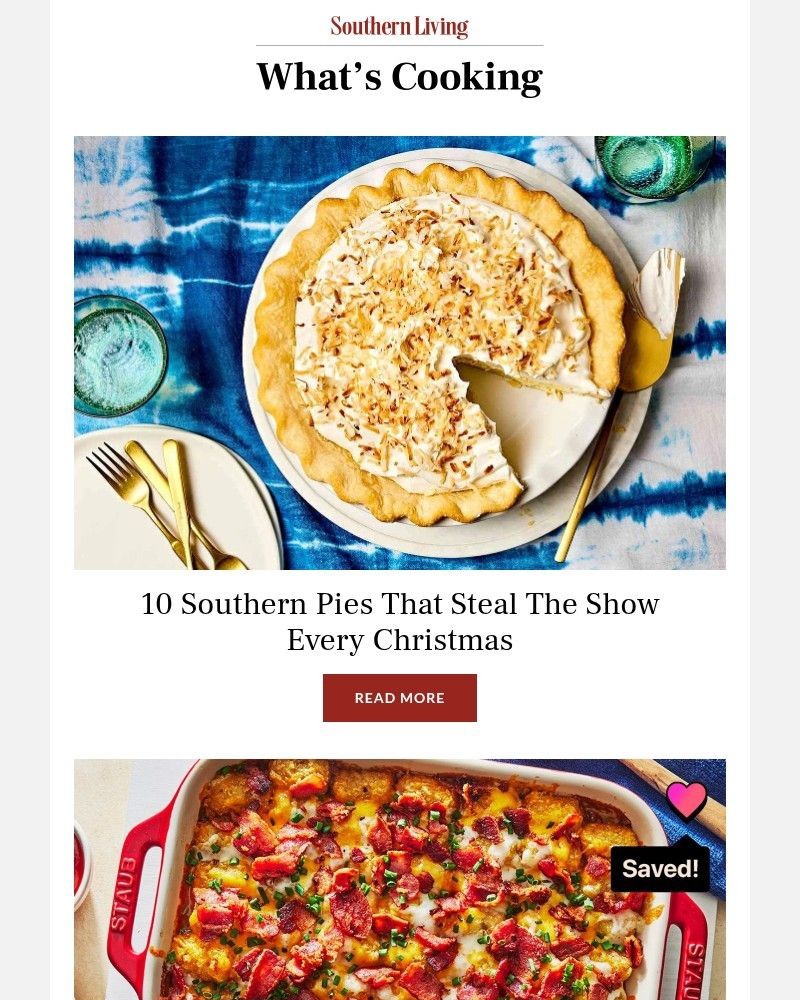This screenshot has height=1000, width=800.
Task: Click the Southern Living masthead logo
Action: (x=399, y=25)
